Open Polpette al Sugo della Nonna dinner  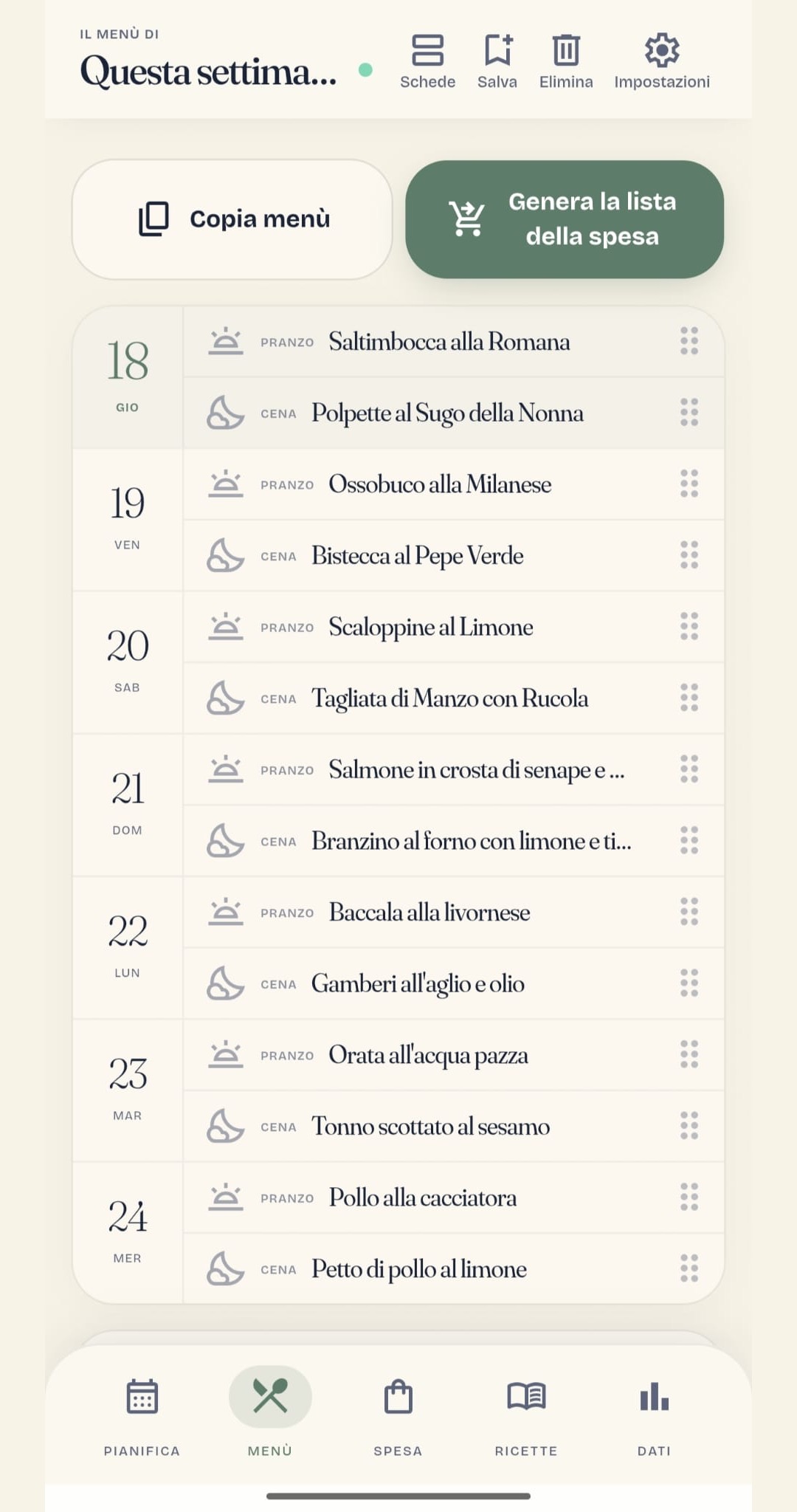pyautogui.click(x=454, y=413)
